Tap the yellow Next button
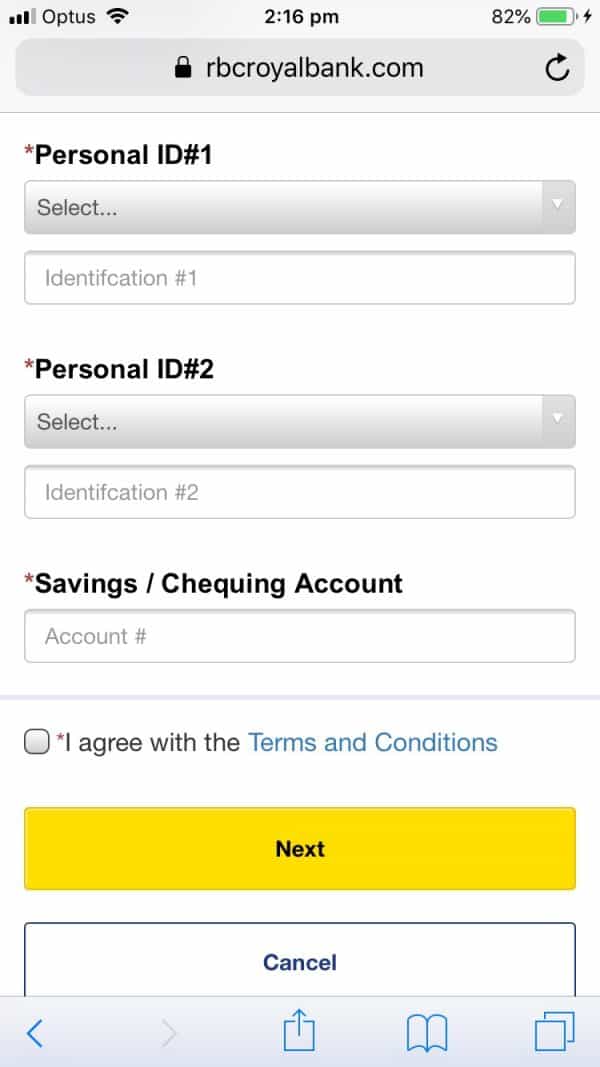This screenshot has width=600, height=1067. (299, 848)
